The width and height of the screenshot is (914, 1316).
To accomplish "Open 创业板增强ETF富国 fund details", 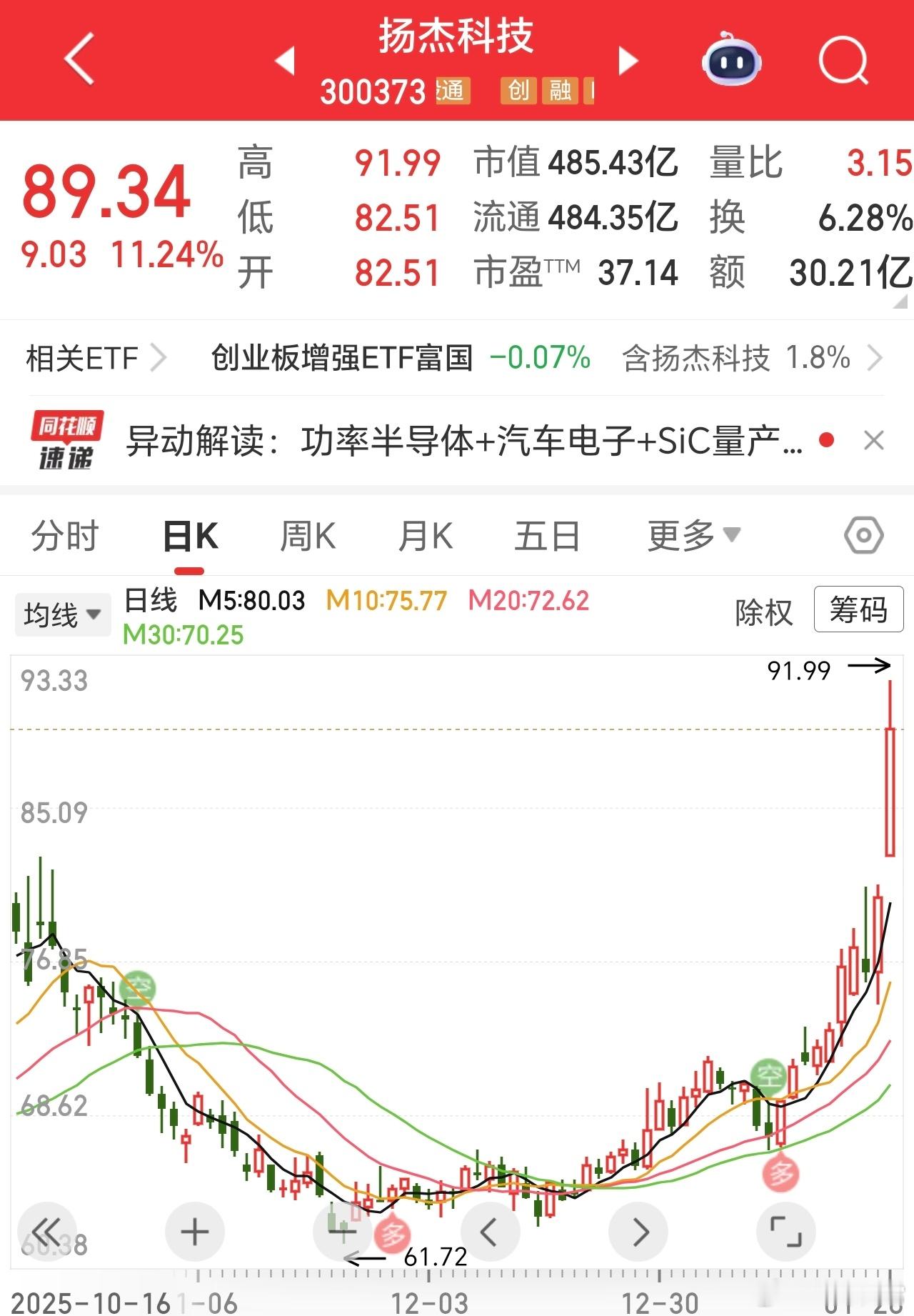I will click(x=341, y=358).
